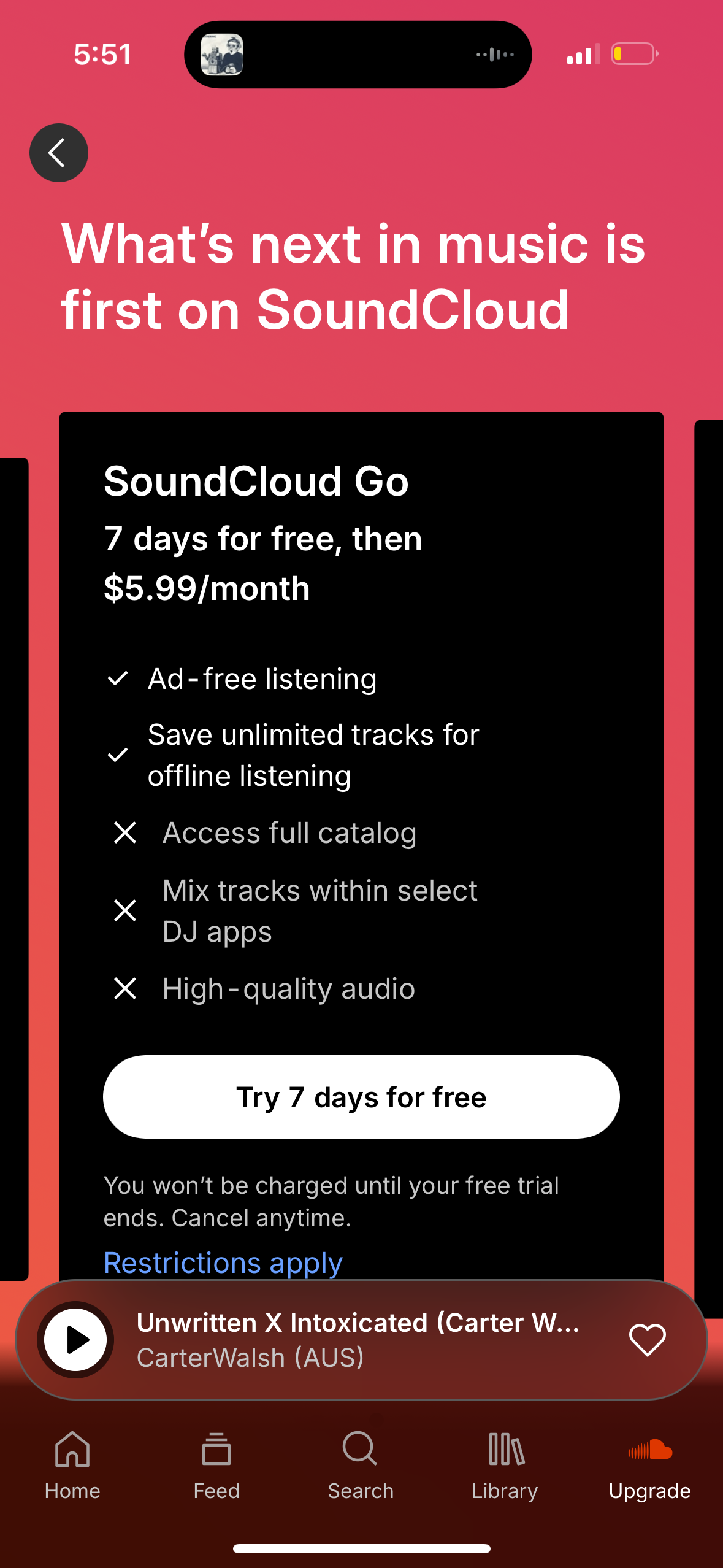The height and width of the screenshot is (1568, 723).
Task: Tap the checkmark beside Ad-free listening
Action: (118, 679)
